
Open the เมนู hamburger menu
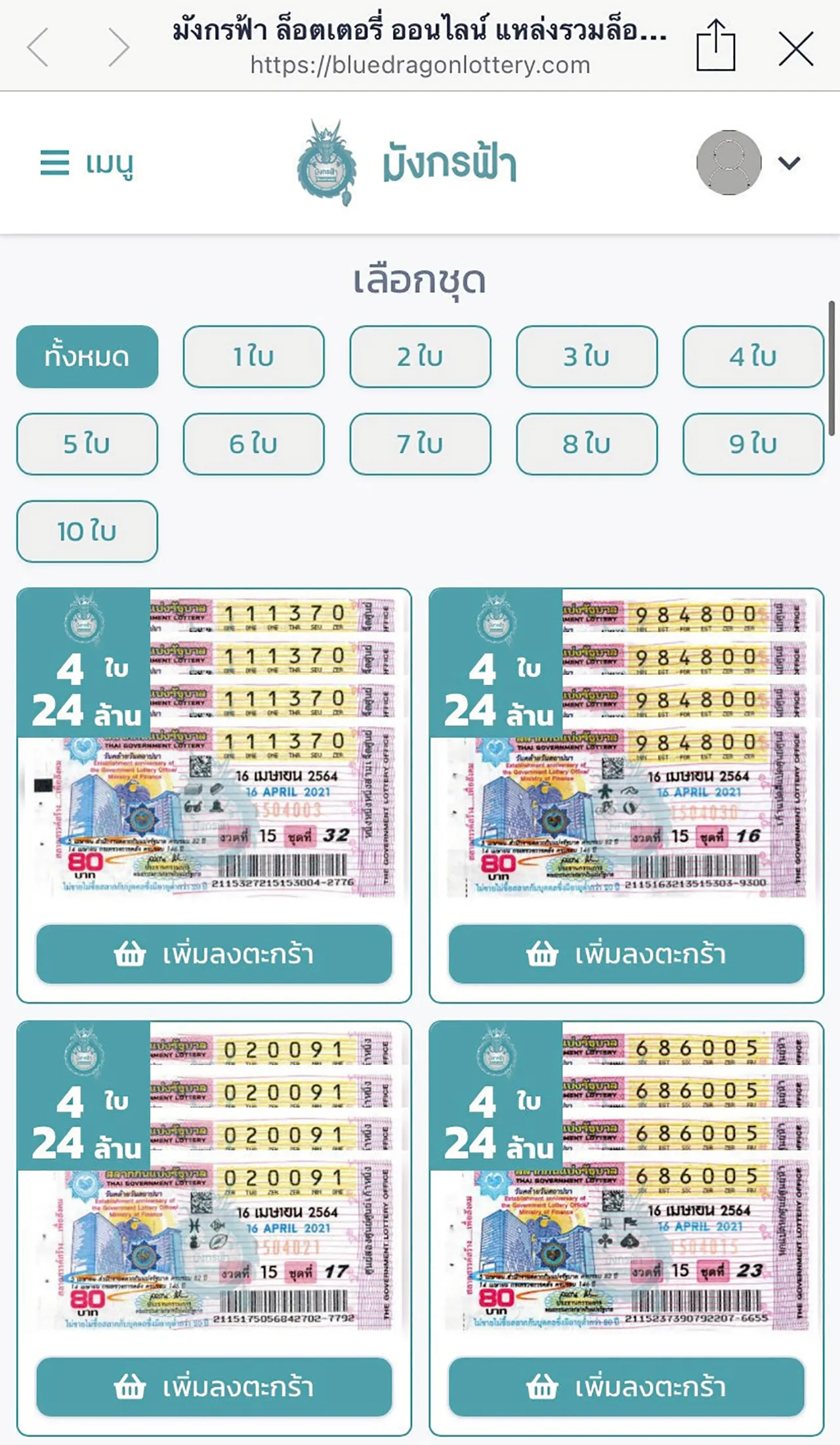pos(87,163)
